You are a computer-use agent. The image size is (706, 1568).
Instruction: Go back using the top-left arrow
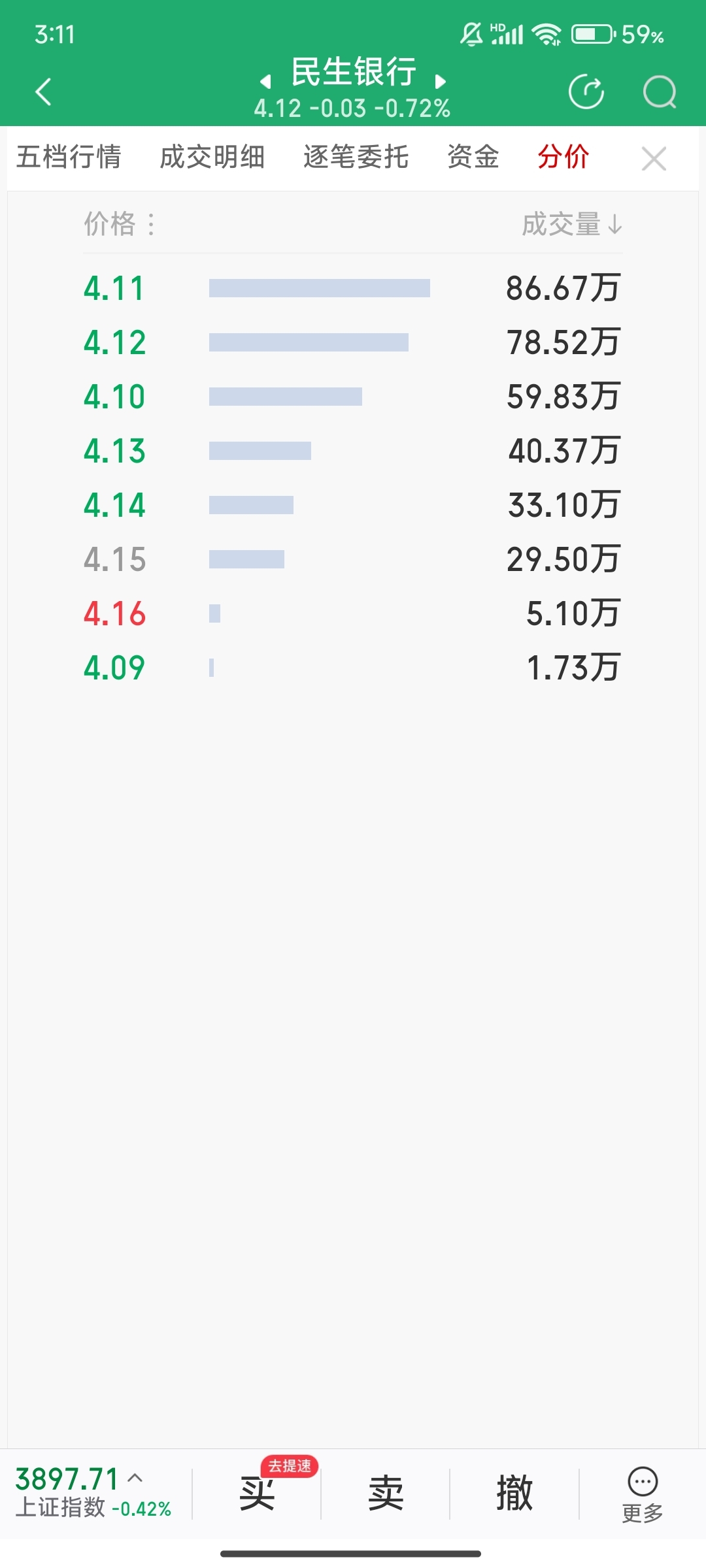coord(43,91)
